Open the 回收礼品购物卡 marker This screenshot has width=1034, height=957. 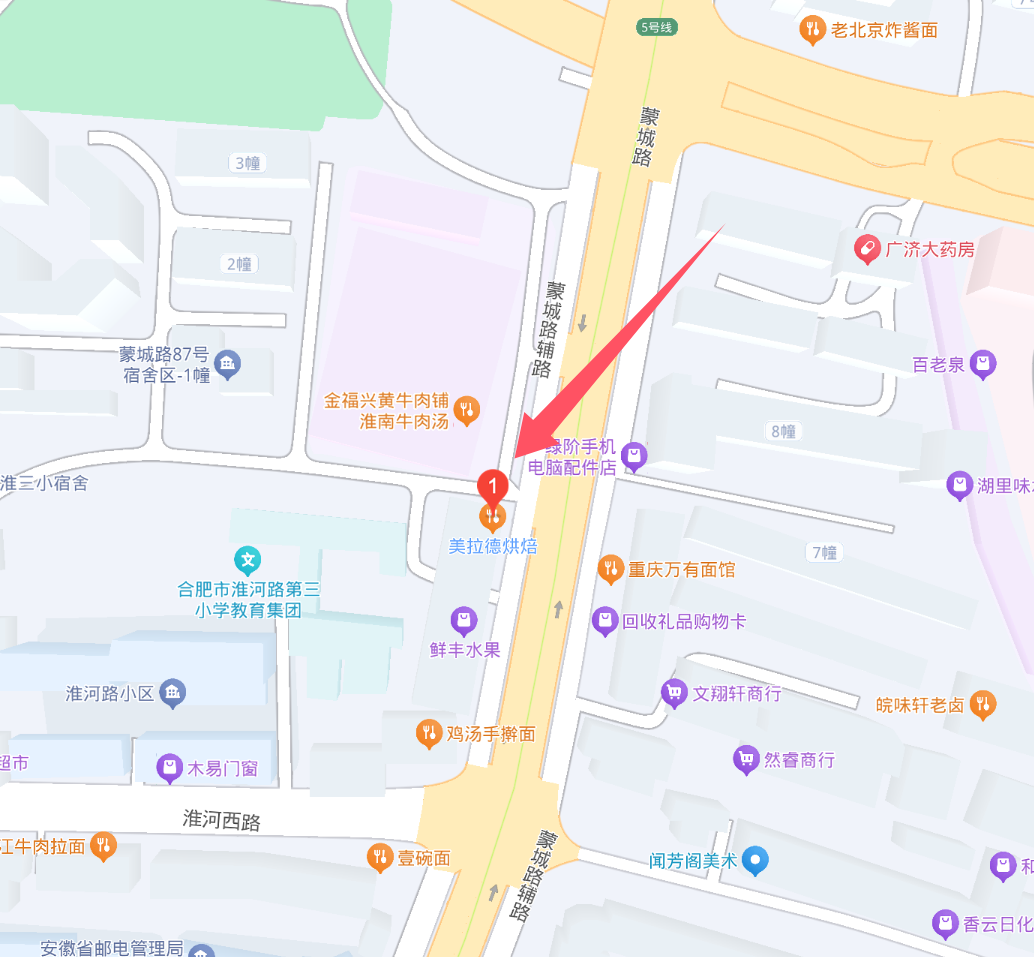(x=605, y=621)
